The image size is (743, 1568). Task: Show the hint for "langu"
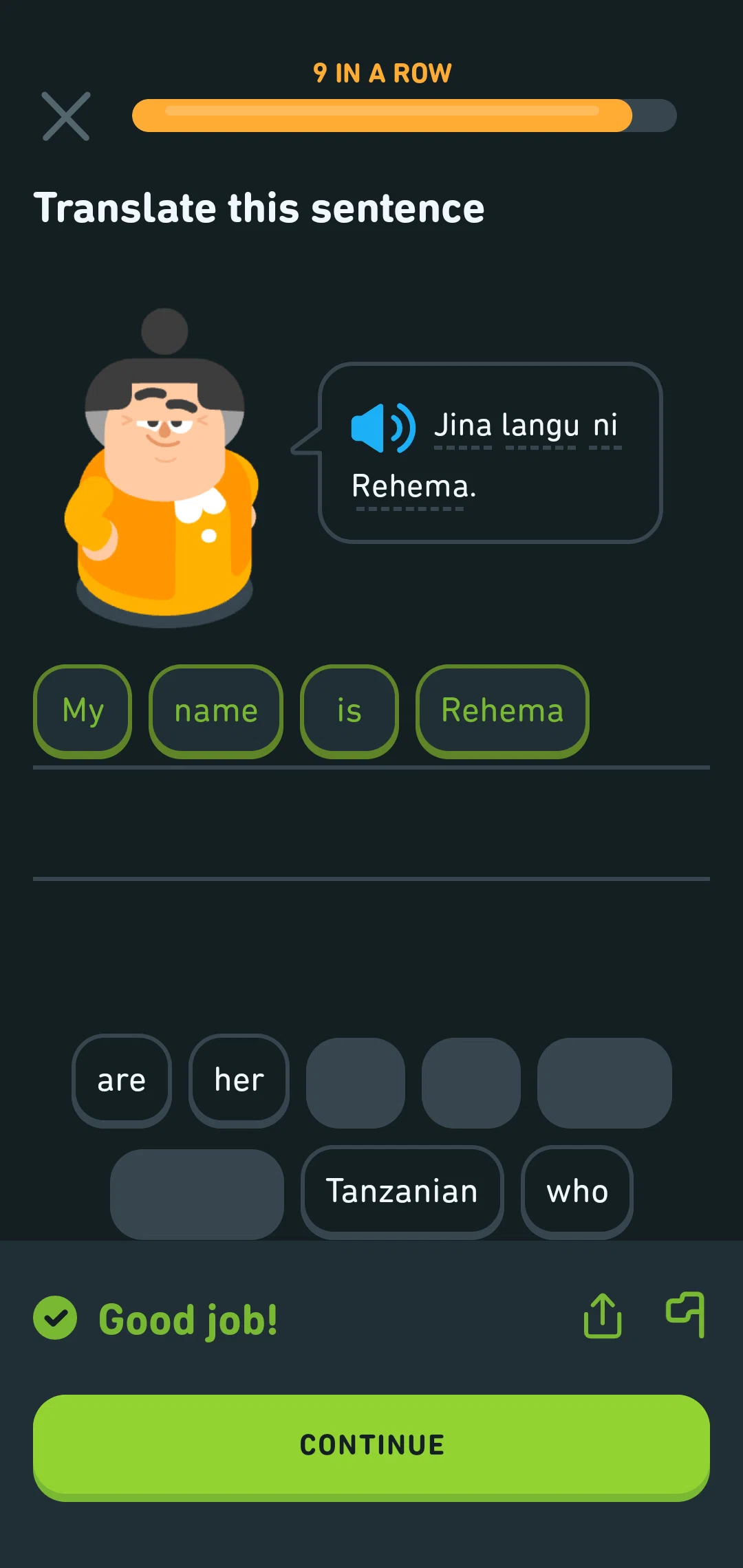click(541, 426)
